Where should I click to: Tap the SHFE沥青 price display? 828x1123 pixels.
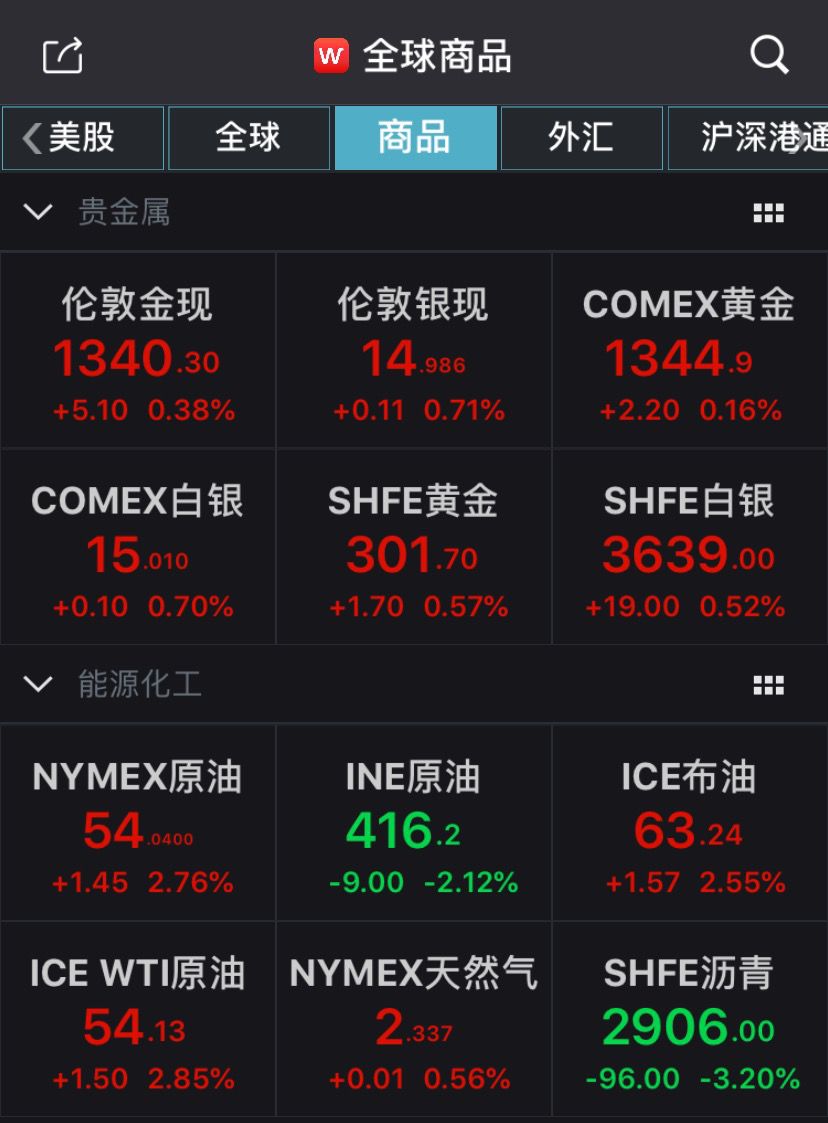pyautogui.click(x=689, y=1023)
